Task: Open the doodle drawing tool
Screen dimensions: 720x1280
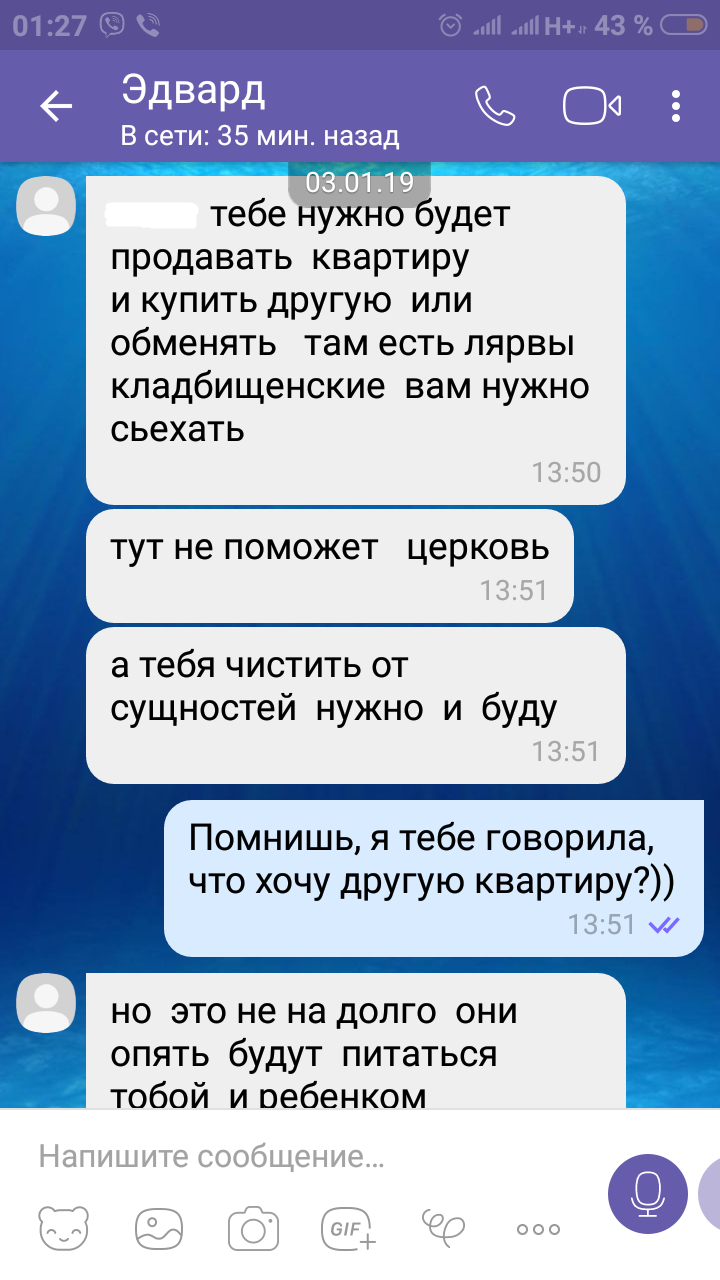Action: coord(444,1227)
